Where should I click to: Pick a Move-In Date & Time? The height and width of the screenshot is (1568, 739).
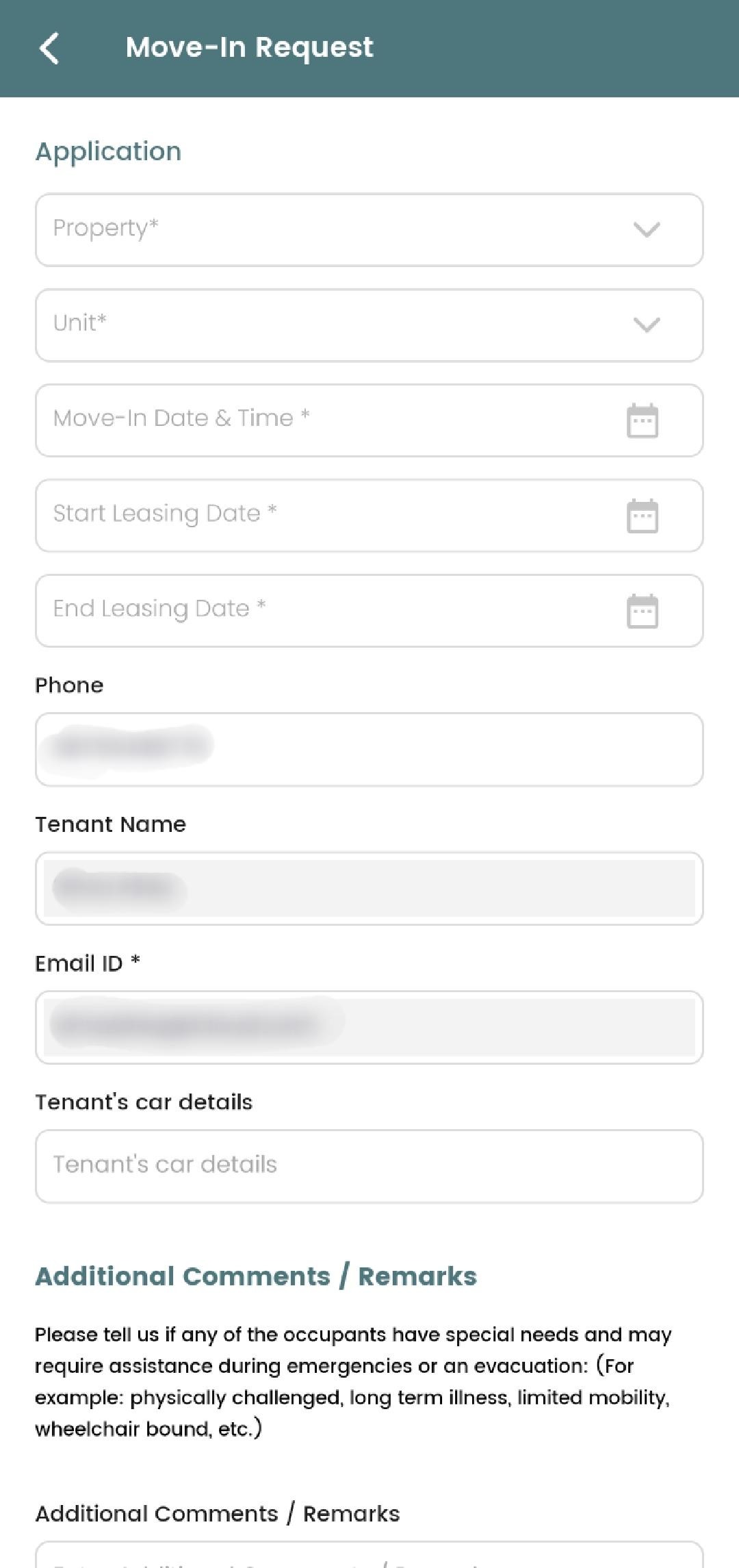pos(369,420)
